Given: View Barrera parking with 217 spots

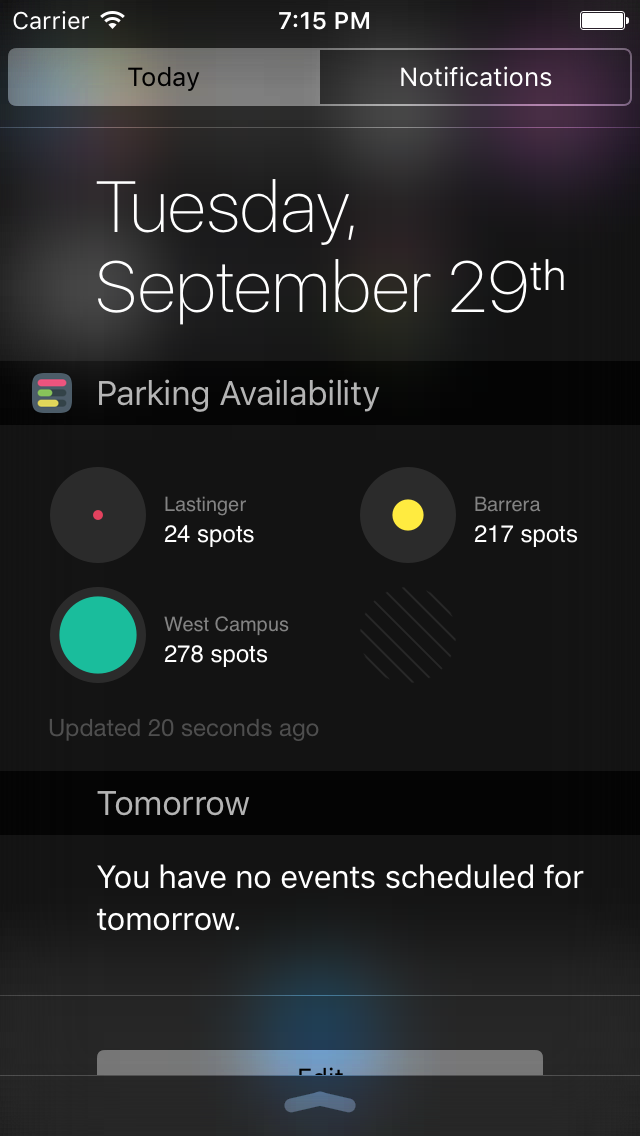Looking at the screenshot, I should click(x=408, y=515).
